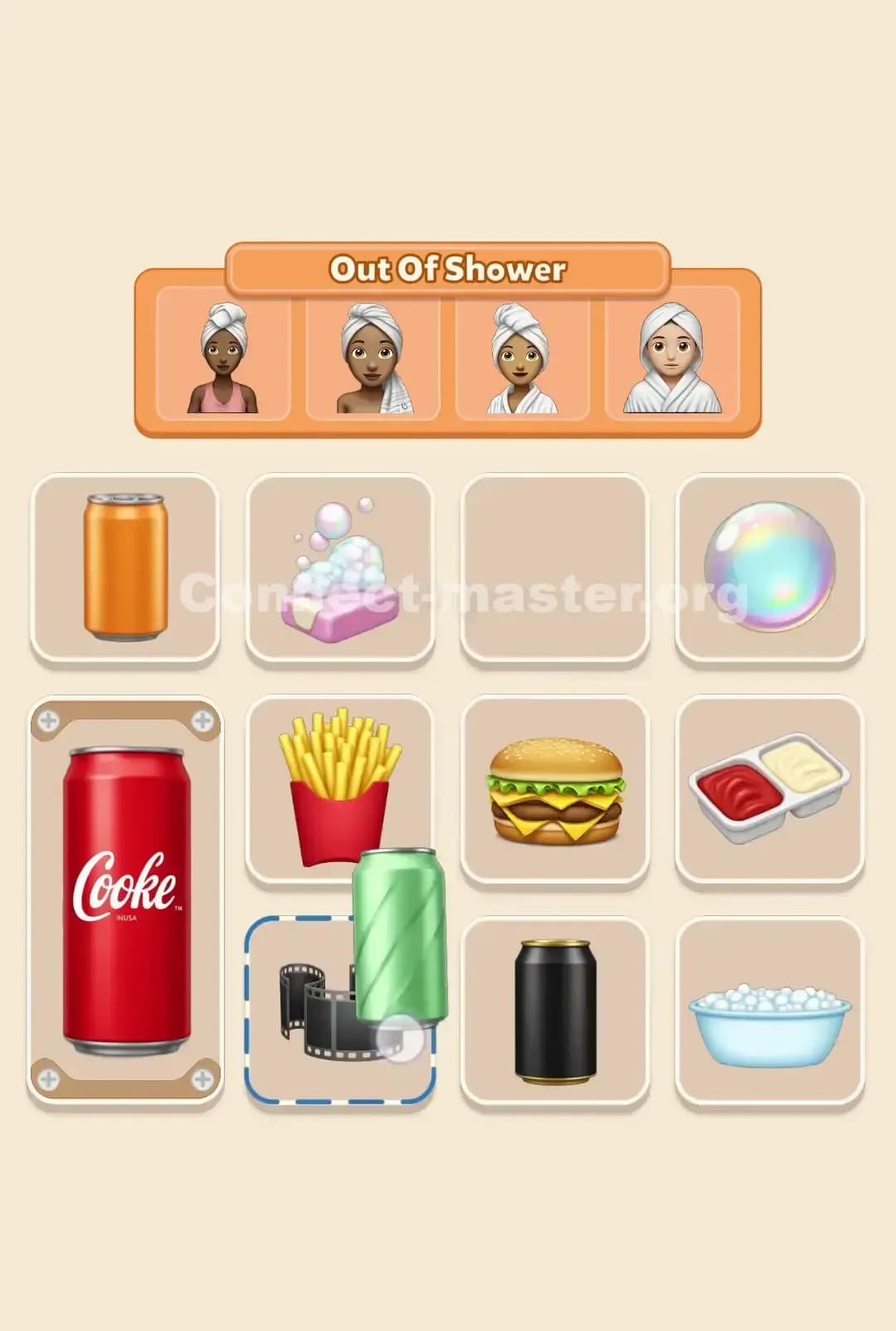896x1331 pixels.
Task: Click the Out Of Shower banner
Action: [x=448, y=270]
